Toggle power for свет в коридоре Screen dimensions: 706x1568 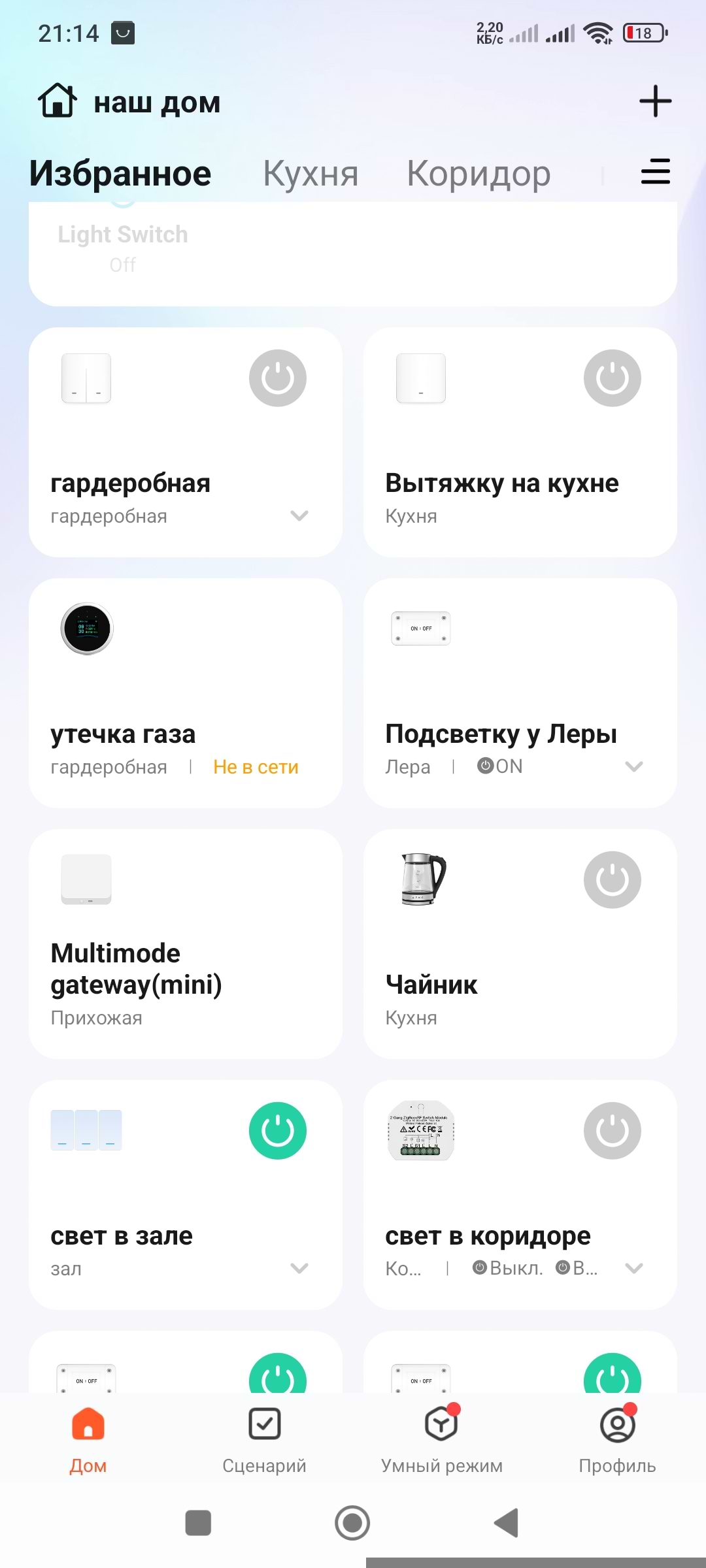pyautogui.click(x=612, y=1131)
